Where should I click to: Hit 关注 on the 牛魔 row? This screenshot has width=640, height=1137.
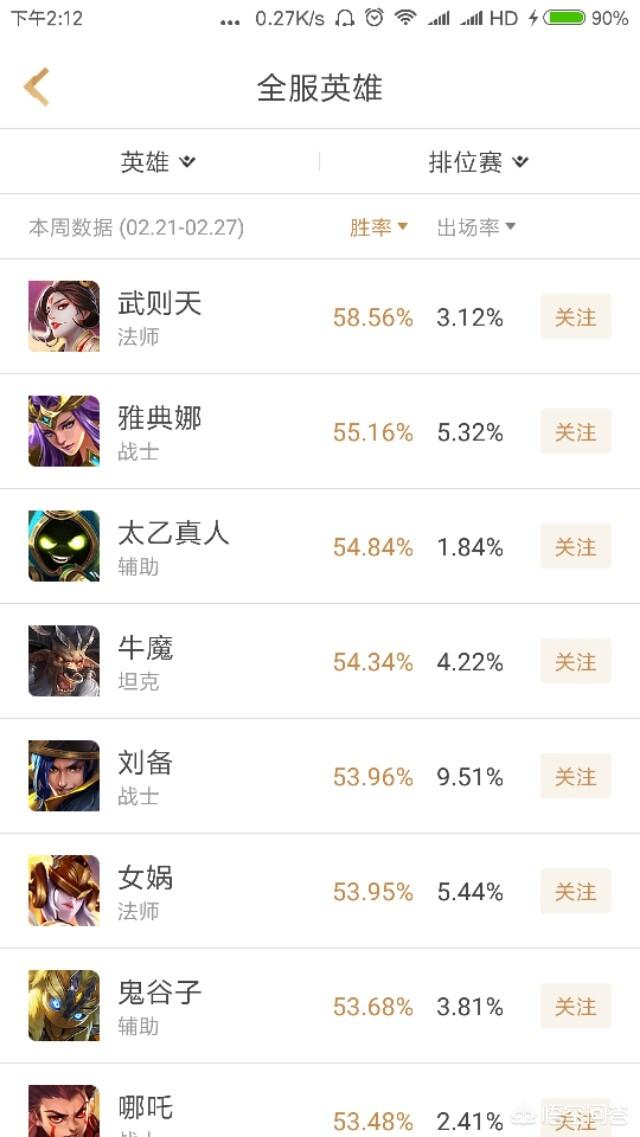(x=575, y=662)
